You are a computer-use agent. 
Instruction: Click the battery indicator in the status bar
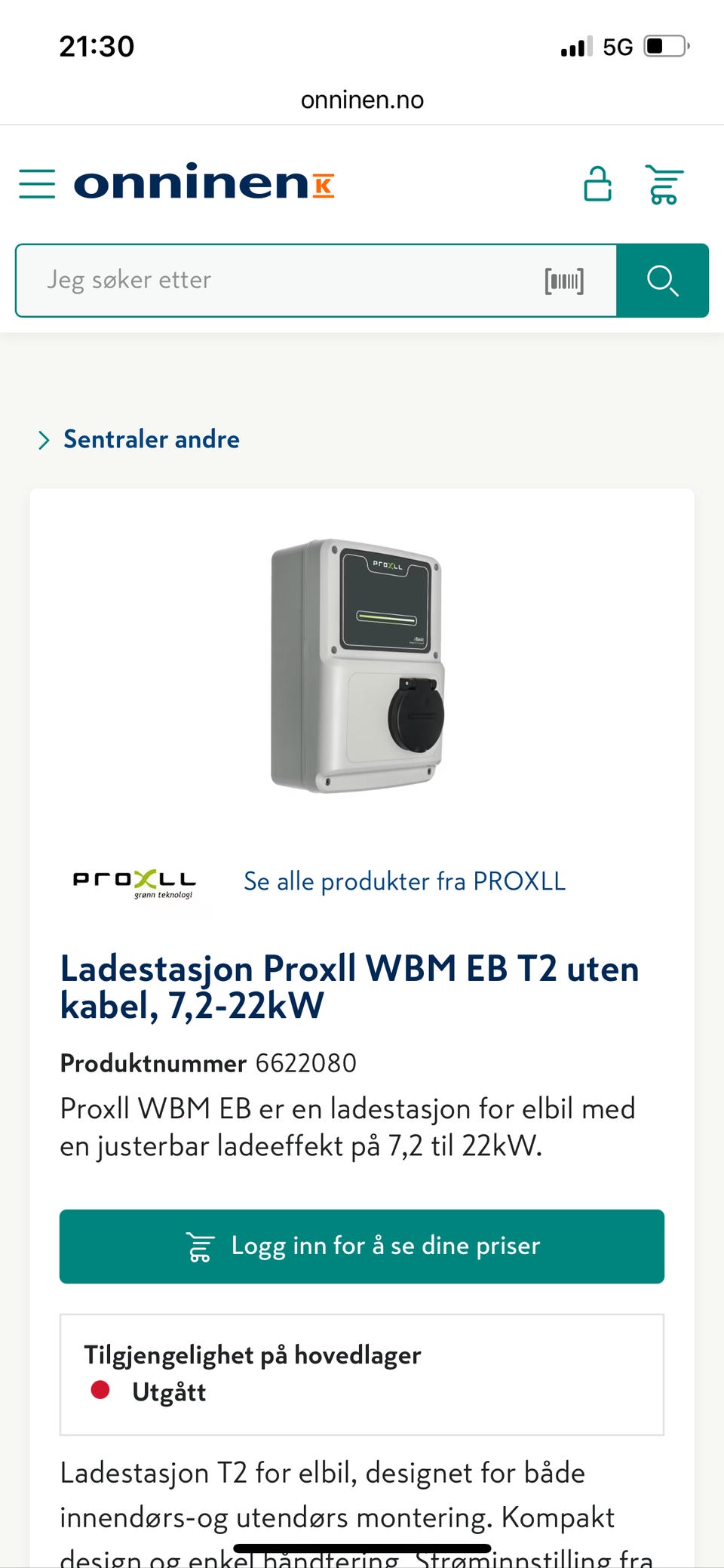pos(660,46)
